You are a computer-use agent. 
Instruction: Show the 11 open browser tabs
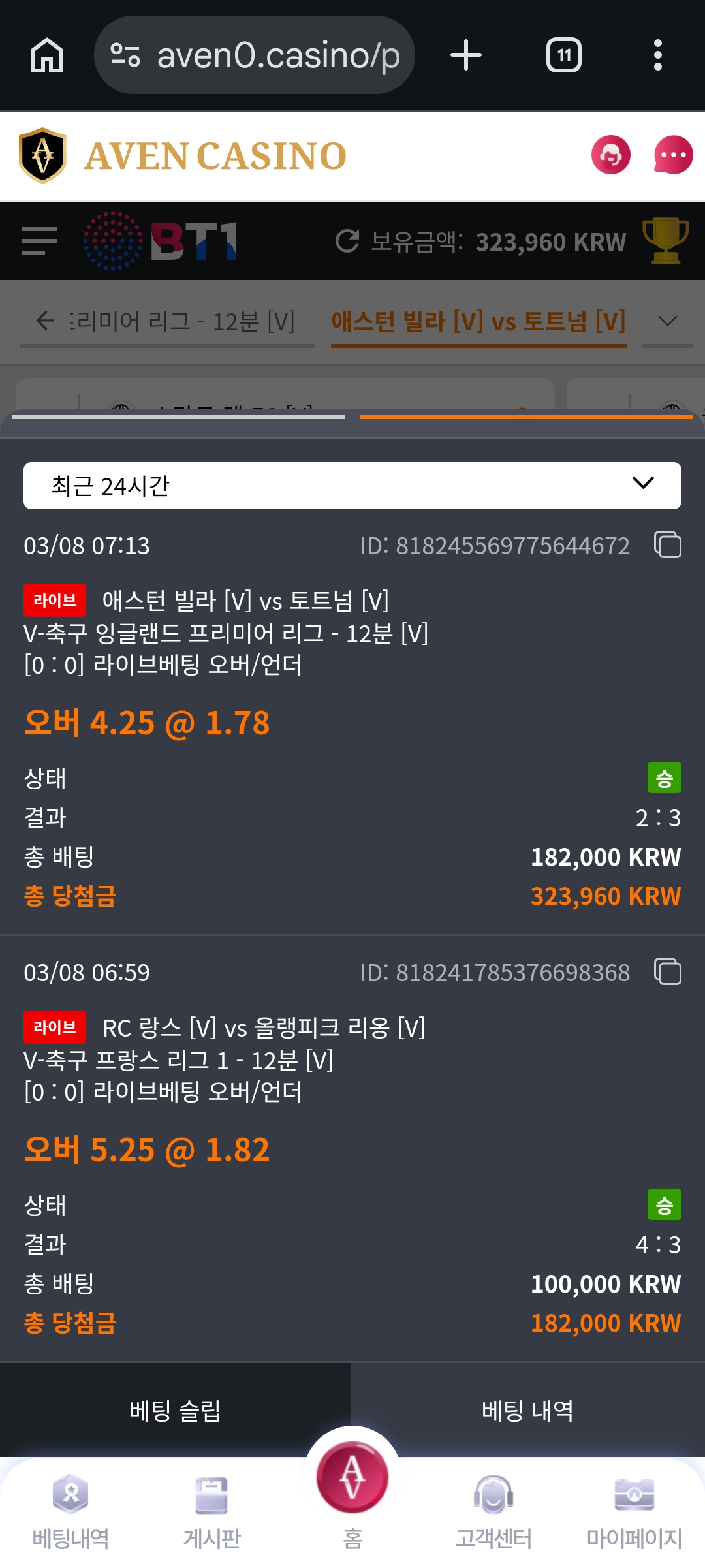[563, 55]
